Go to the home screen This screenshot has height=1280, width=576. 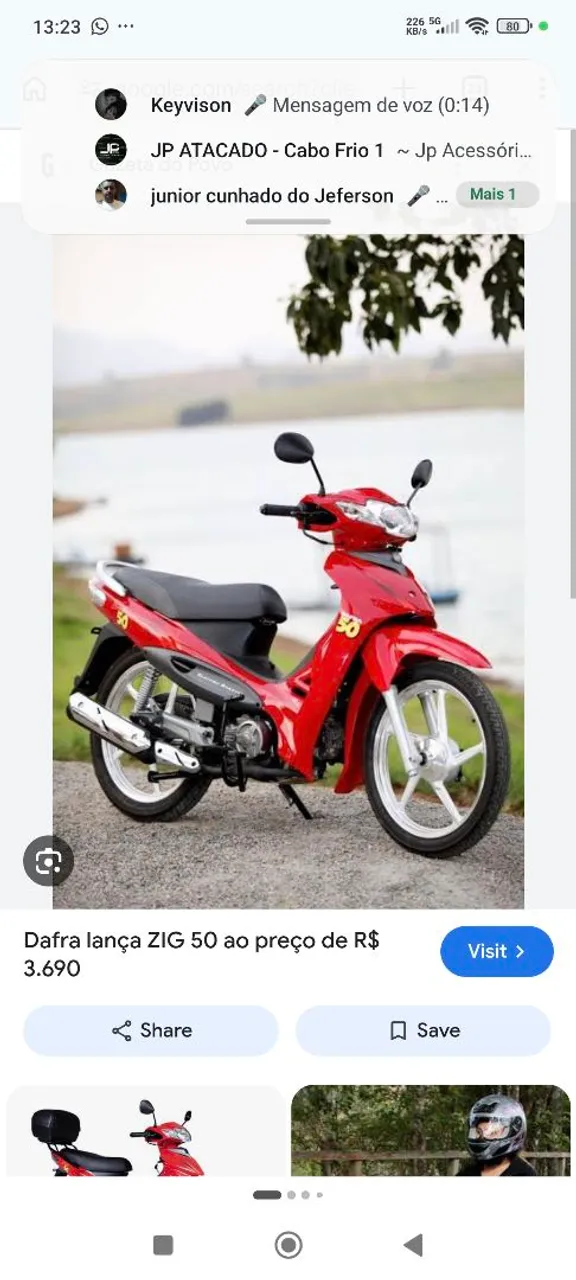[288, 1245]
